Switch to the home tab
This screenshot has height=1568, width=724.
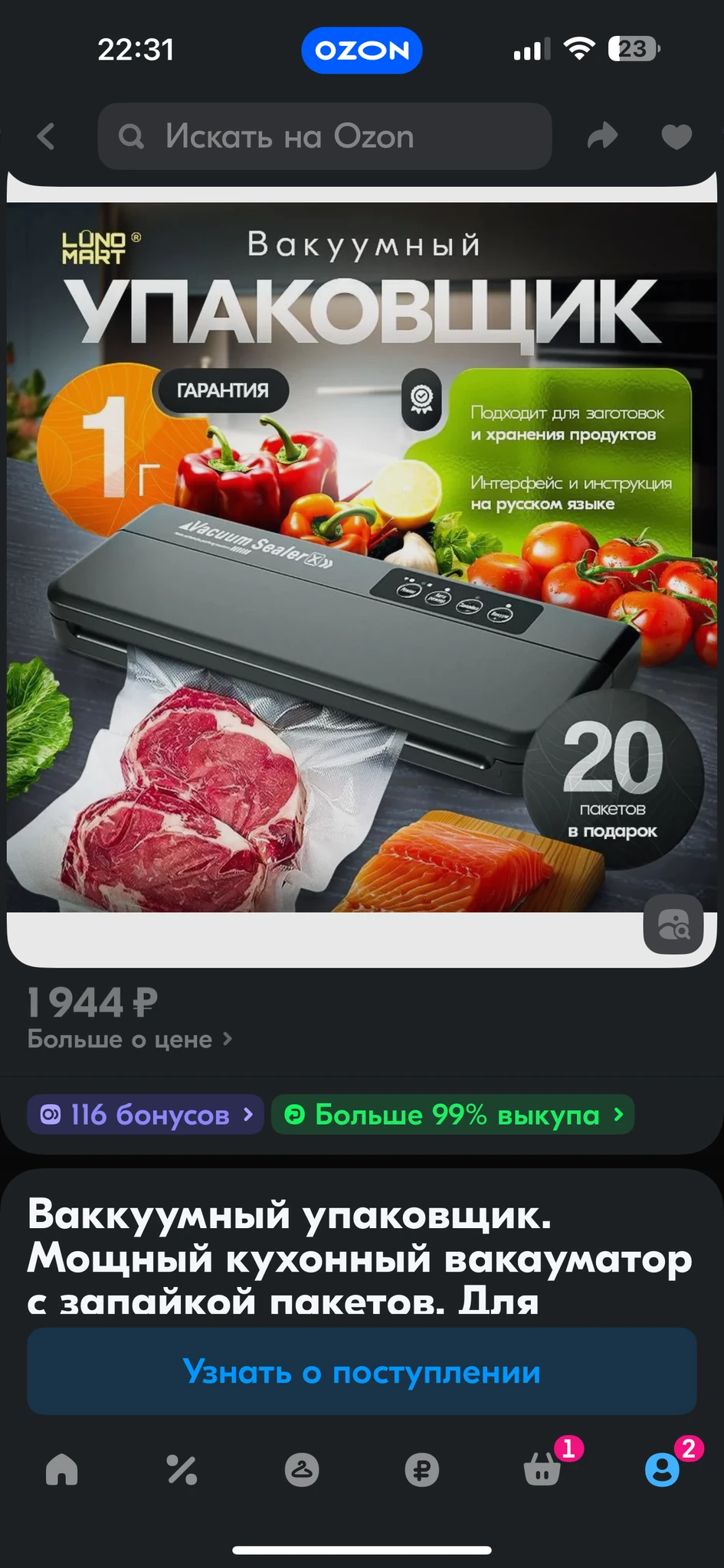tap(62, 1469)
